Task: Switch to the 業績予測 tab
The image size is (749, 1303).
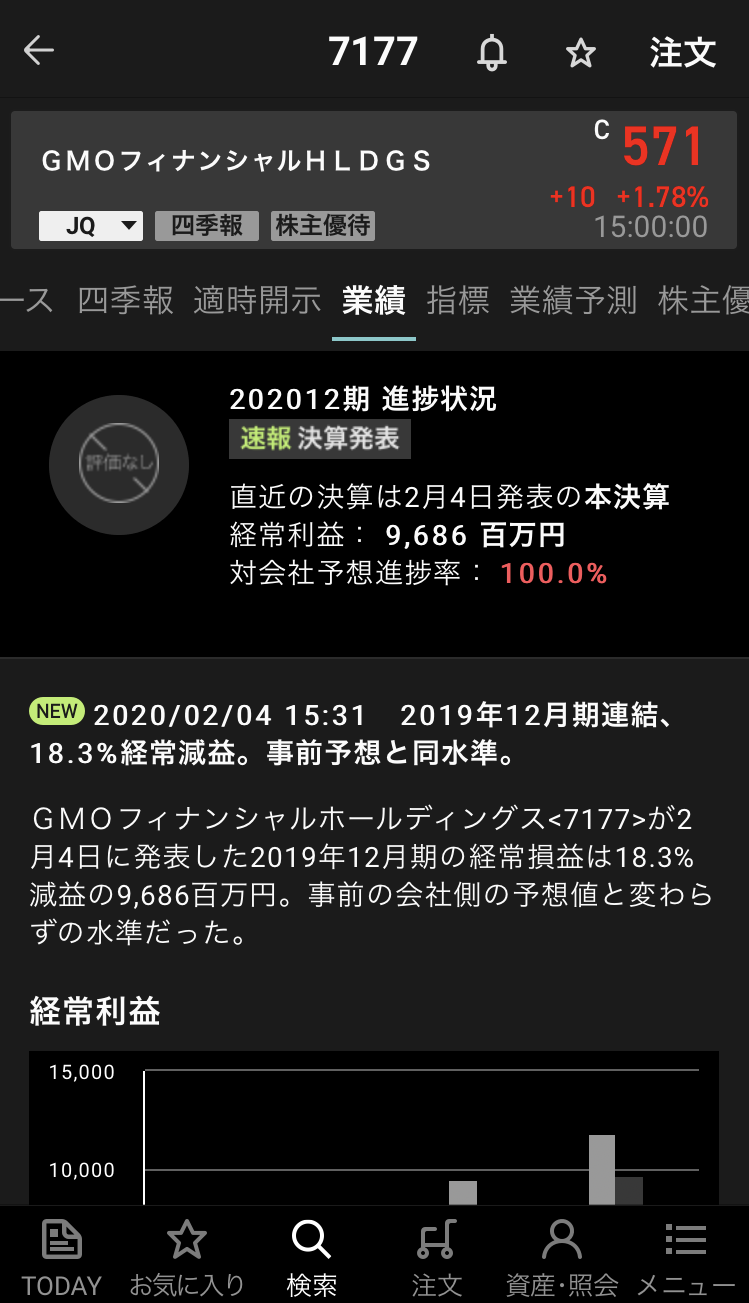Action: pyautogui.click(x=573, y=301)
